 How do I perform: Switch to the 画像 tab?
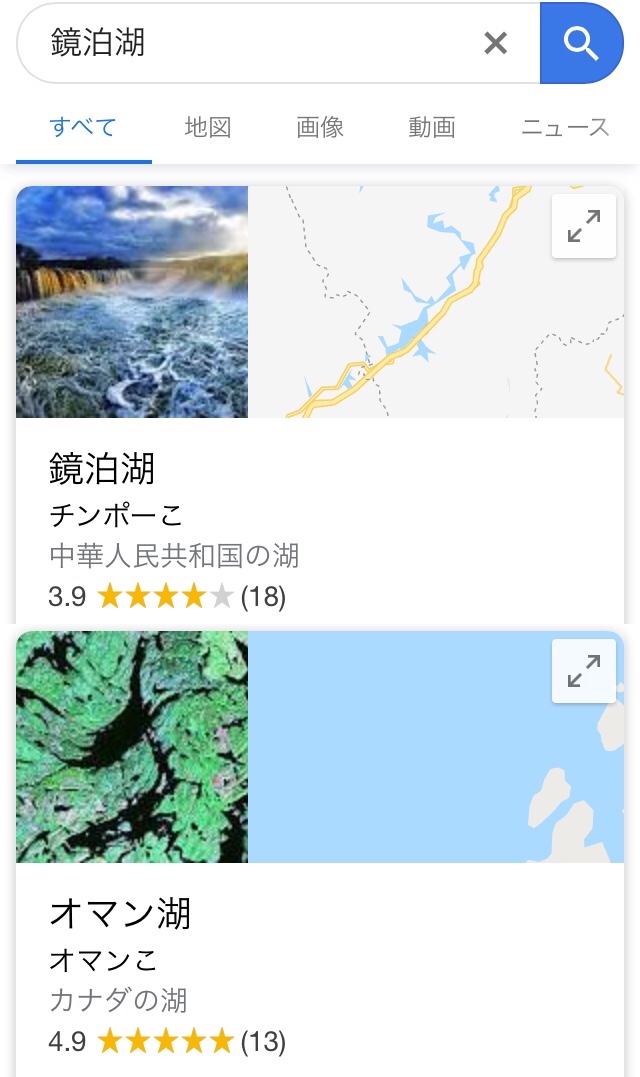[320, 127]
